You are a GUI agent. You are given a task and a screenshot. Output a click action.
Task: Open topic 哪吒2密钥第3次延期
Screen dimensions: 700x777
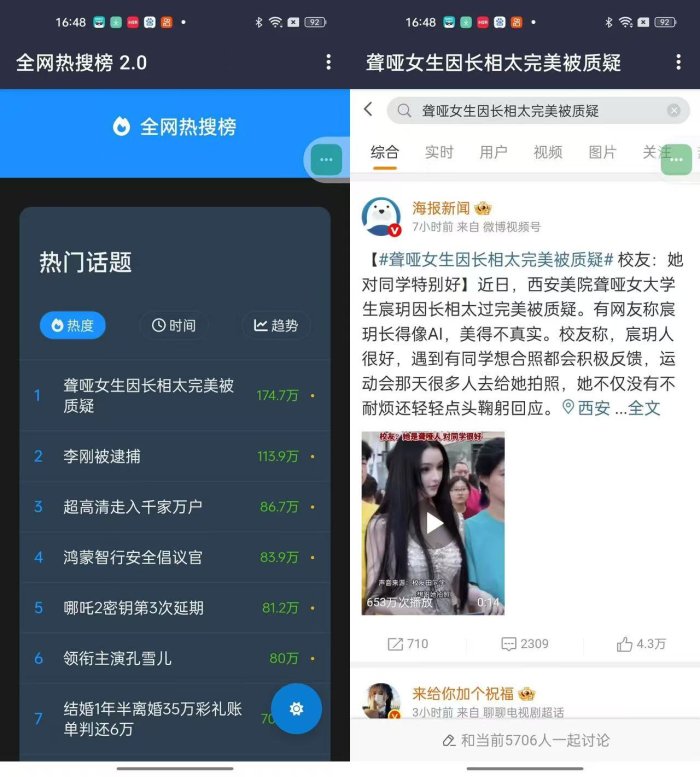(133, 607)
